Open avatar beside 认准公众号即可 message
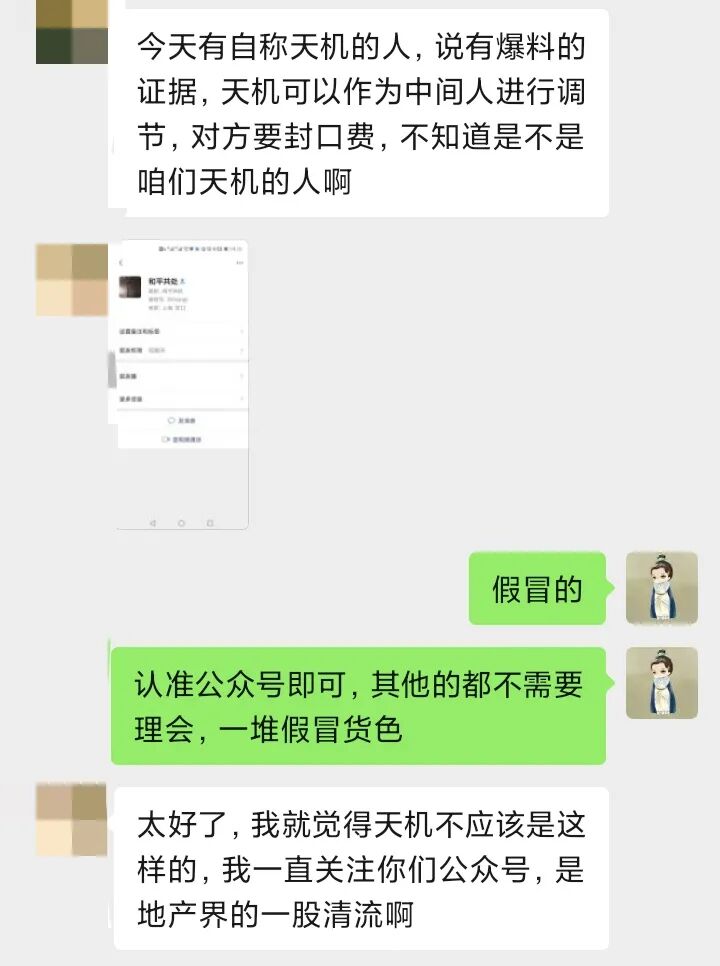The image size is (720, 966). click(661, 684)
